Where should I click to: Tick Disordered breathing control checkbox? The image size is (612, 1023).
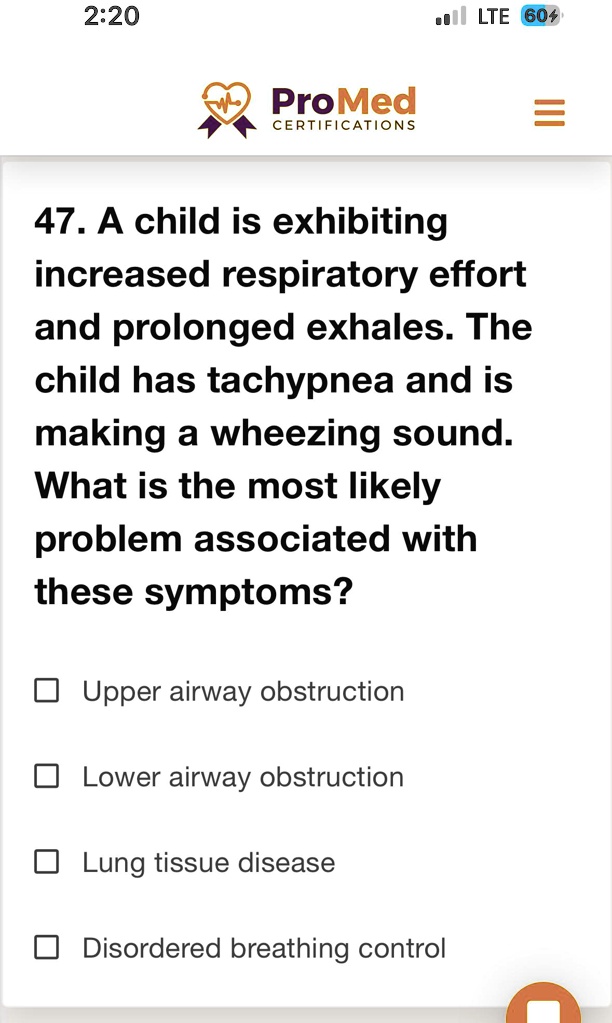click(x=47, y=948)
